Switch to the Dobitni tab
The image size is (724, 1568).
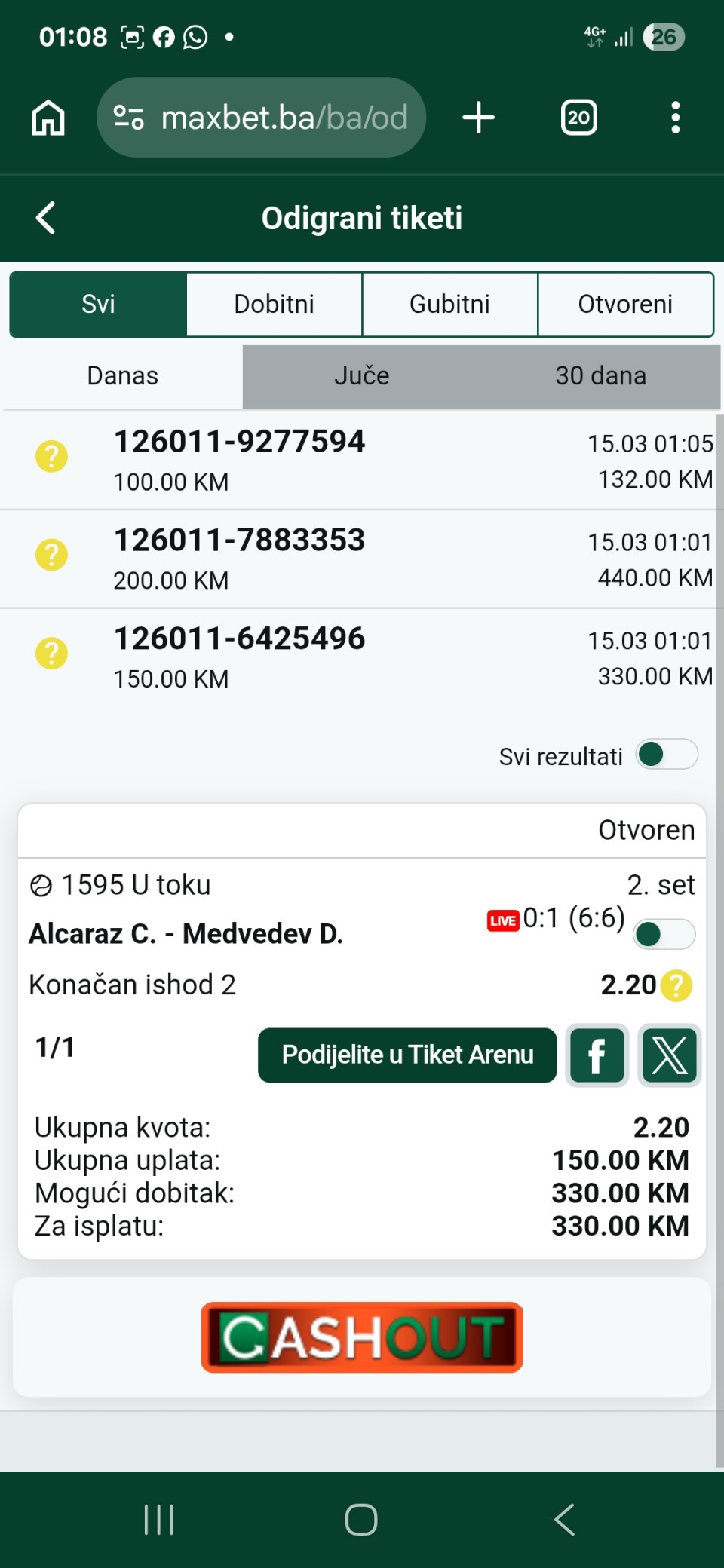coord(274,305)
